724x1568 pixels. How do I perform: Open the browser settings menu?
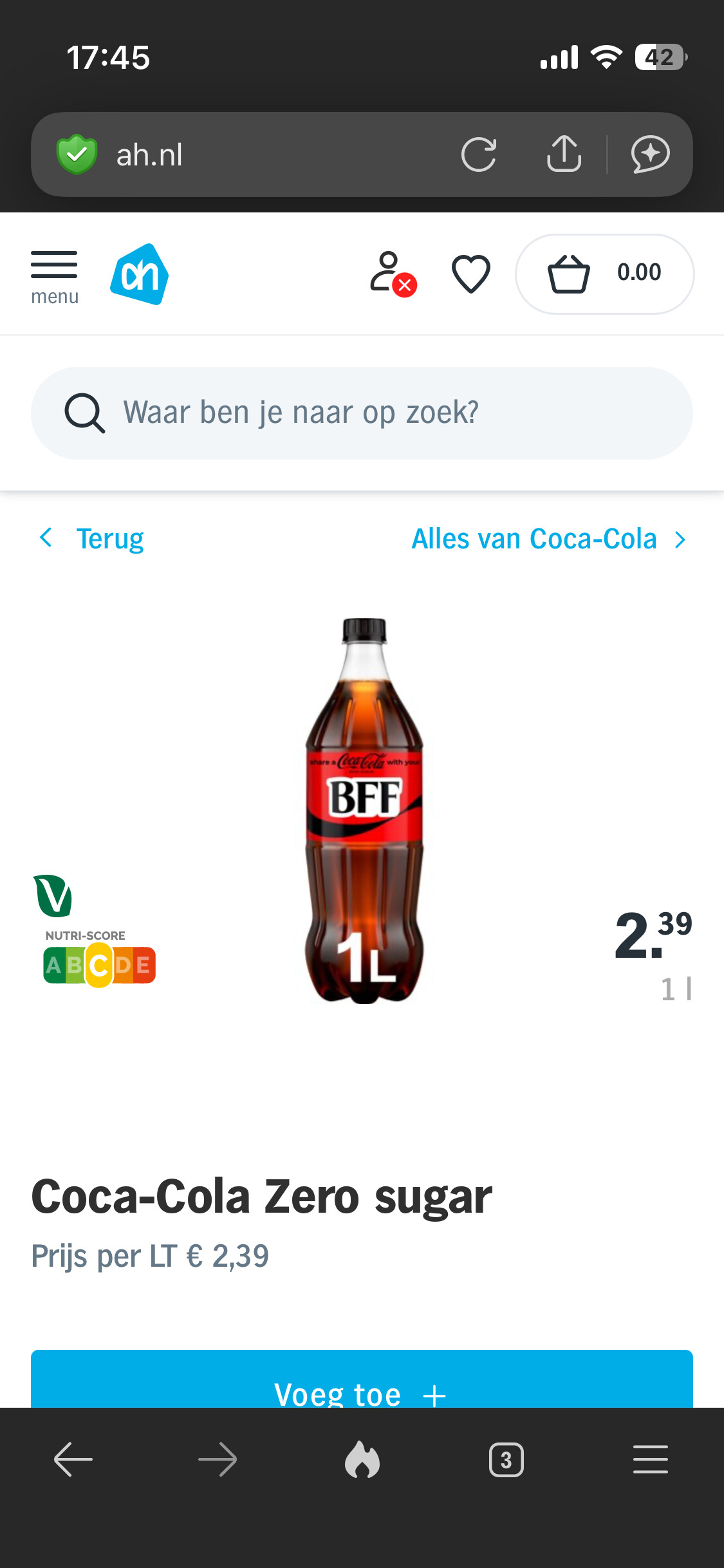tap(650, 1459)
